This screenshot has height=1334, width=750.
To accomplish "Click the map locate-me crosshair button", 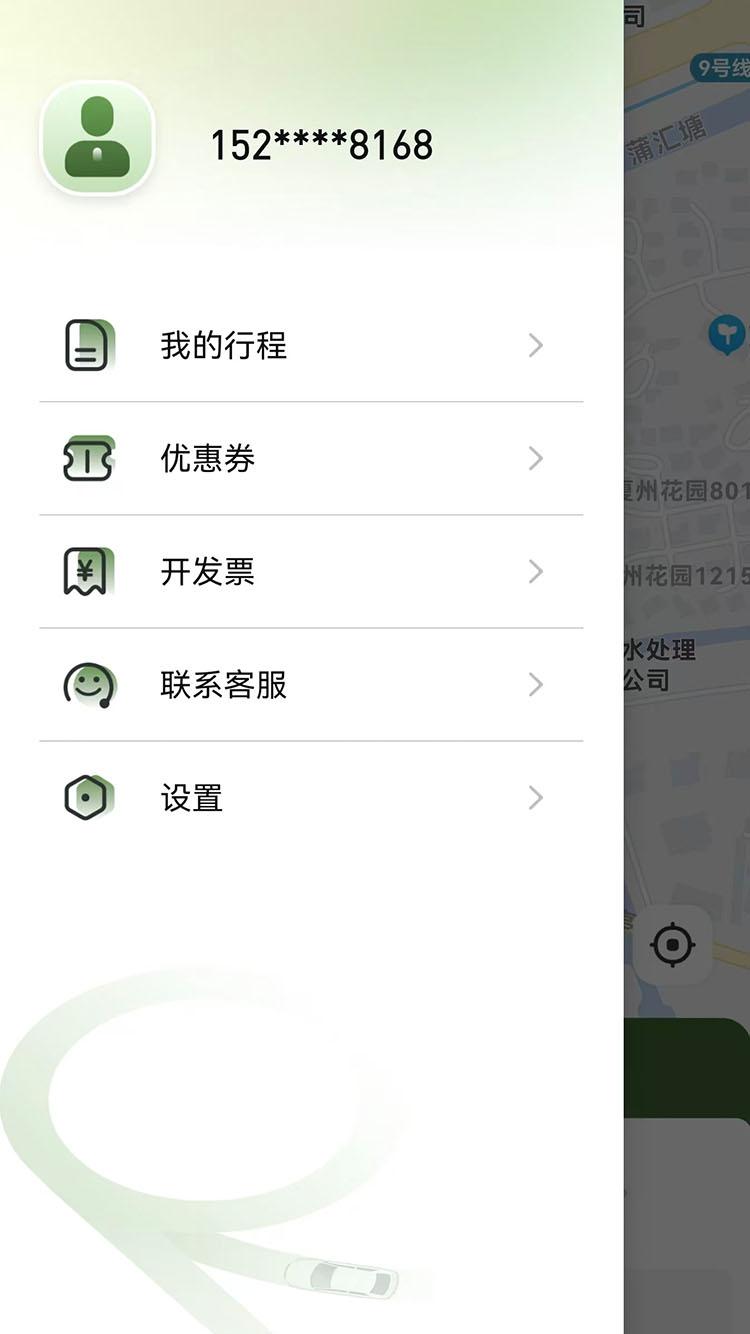I will [673, 944].
